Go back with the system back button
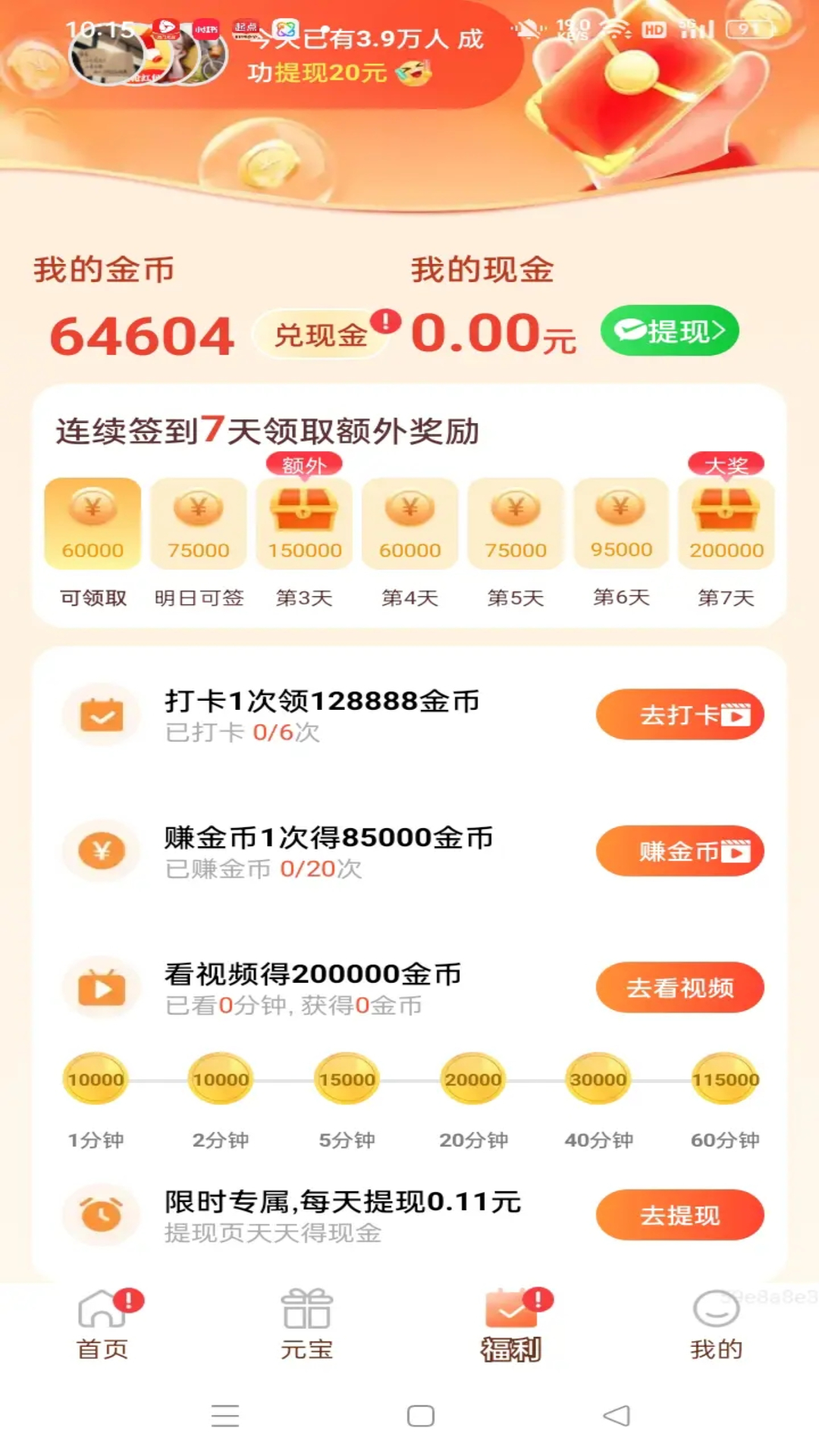819x1456 pixels. point(617,1416)
